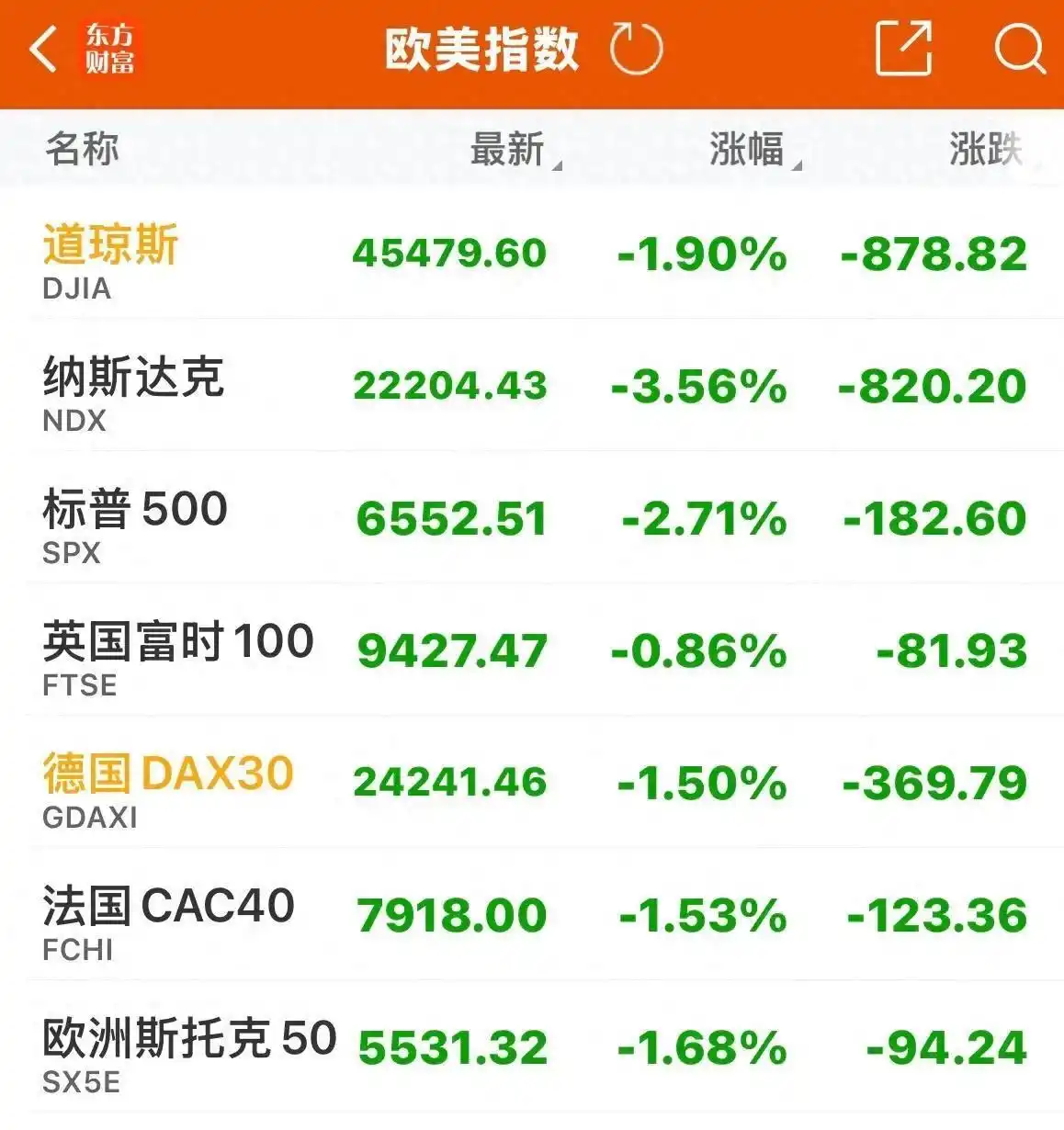Open the search magnifier
This screenshot has width=1064, height=1130.
[x=1019, y=50]
